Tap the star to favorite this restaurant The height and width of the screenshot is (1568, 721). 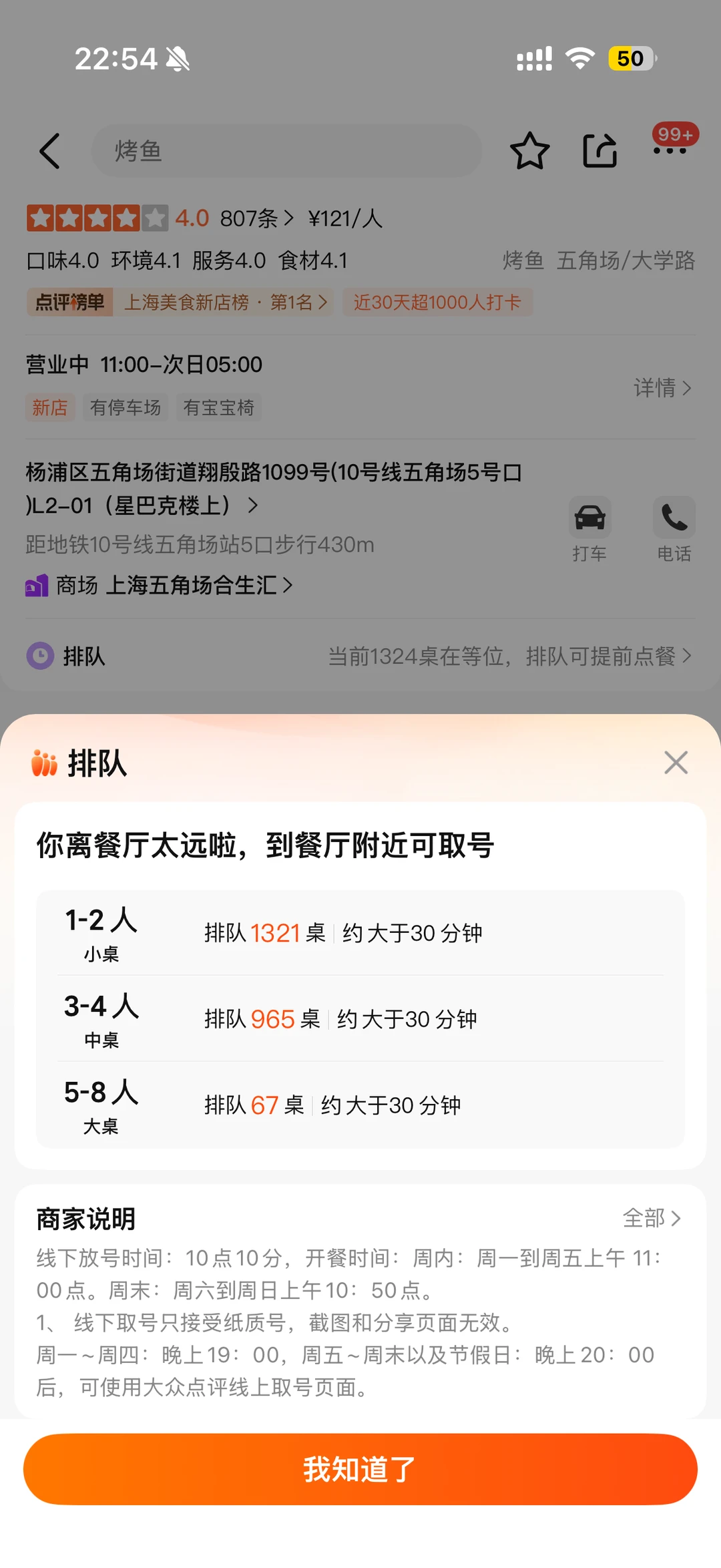click(x=529, y=152)
